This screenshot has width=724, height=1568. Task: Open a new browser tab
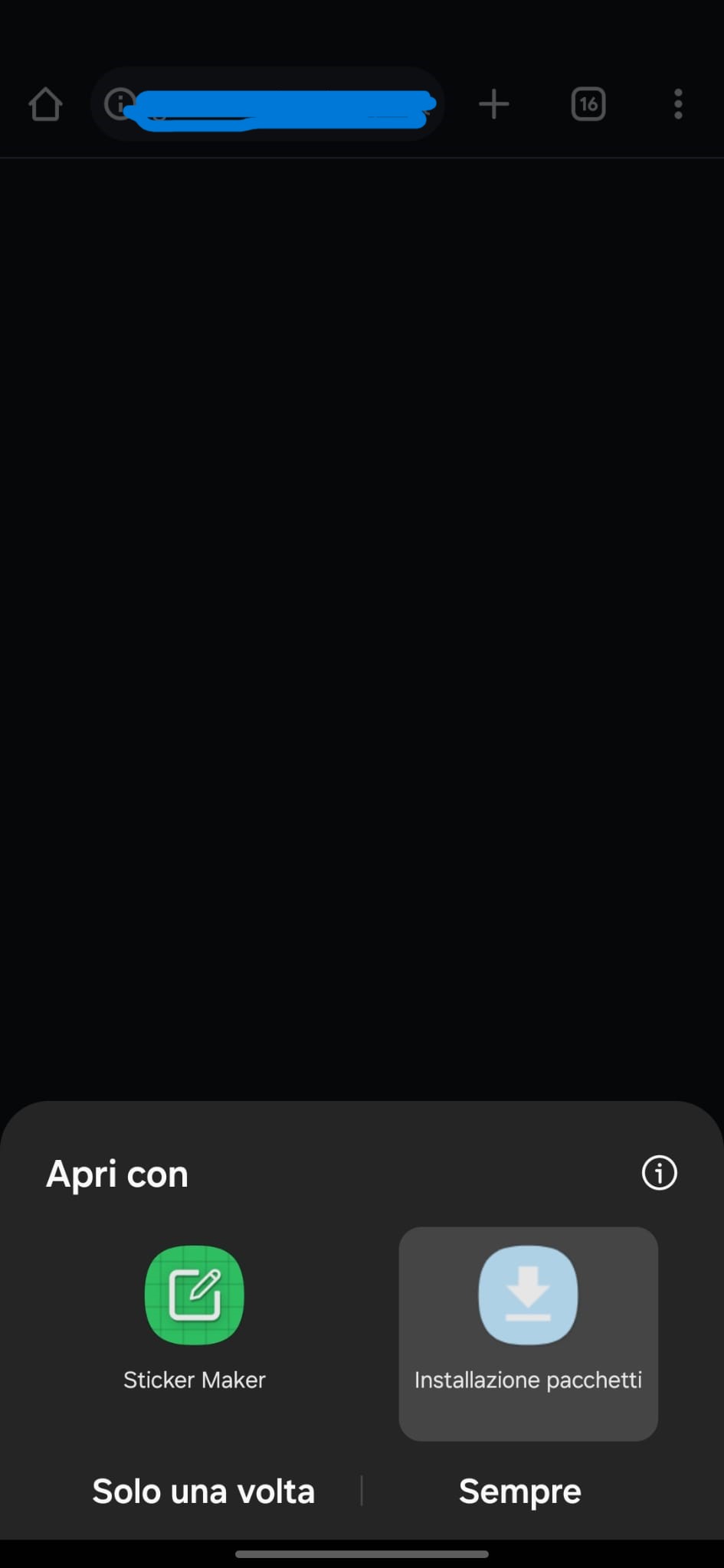[x=494, y=104]
